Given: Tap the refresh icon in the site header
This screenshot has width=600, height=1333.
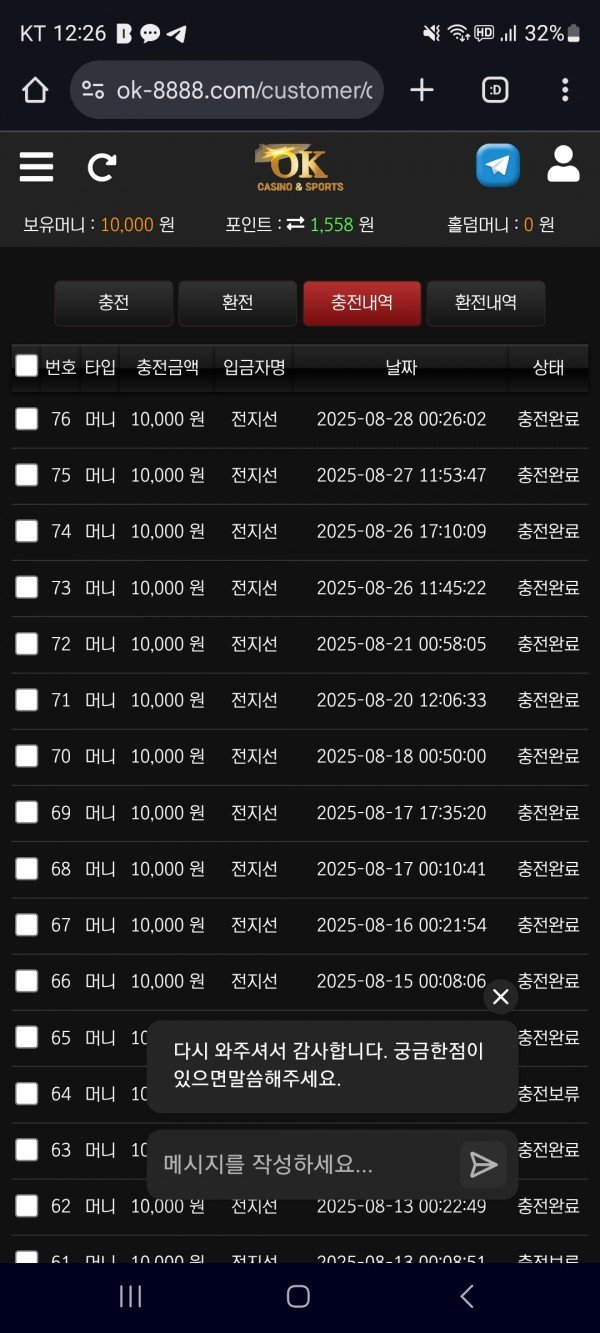Looking at the screenshot, I should click(x=102, y=166).
